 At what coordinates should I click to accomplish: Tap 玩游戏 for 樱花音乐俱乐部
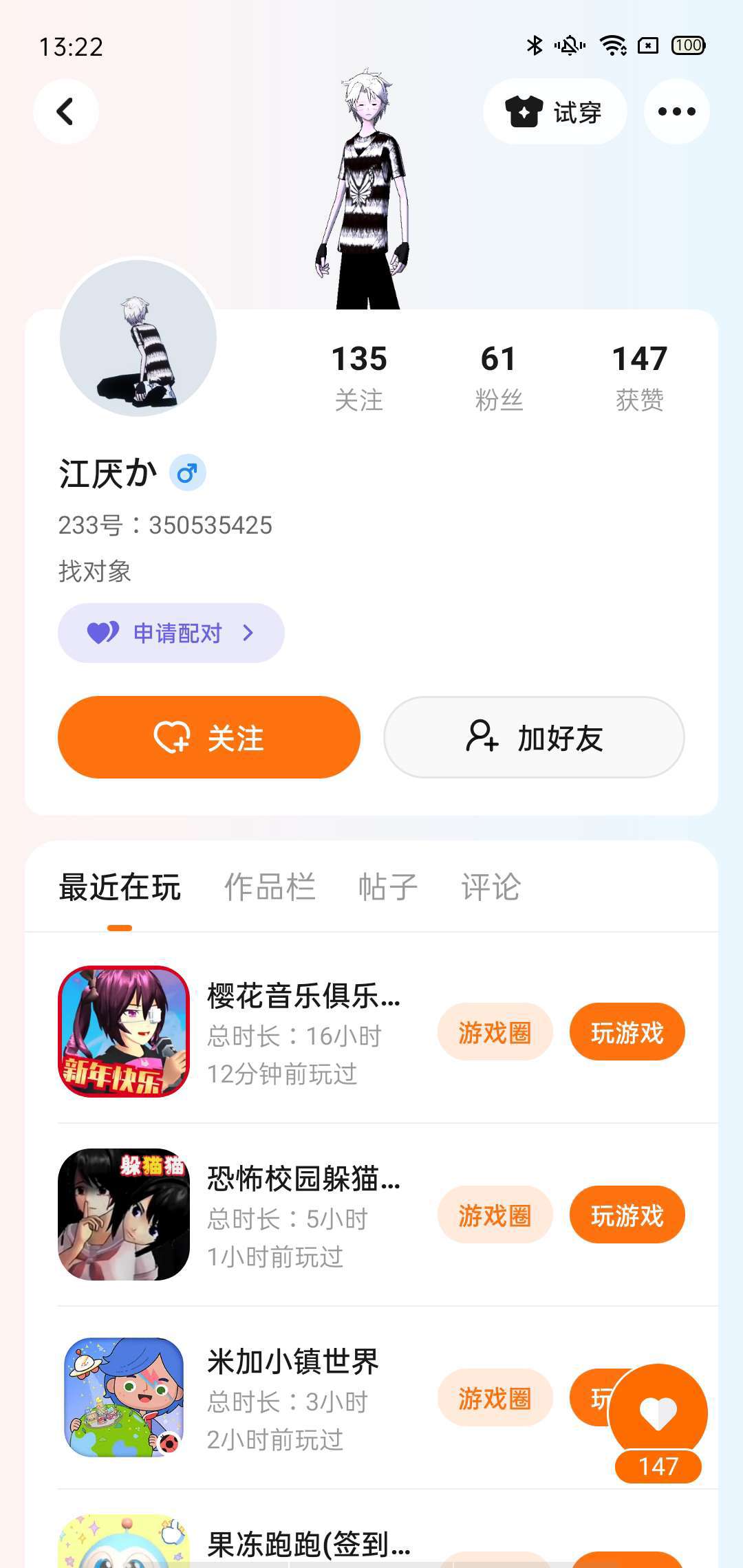click(627, 1032)
